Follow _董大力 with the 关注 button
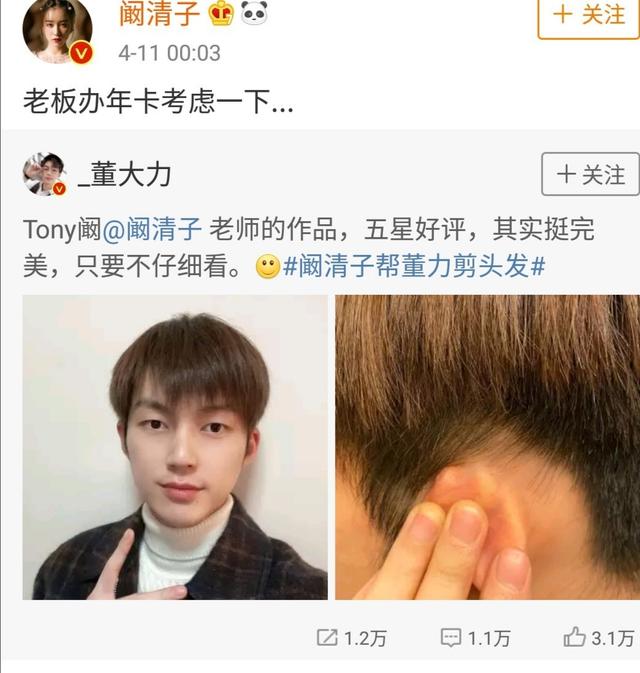Image resolution: width=640 pixels, height=673 pixels. [590, 175]
